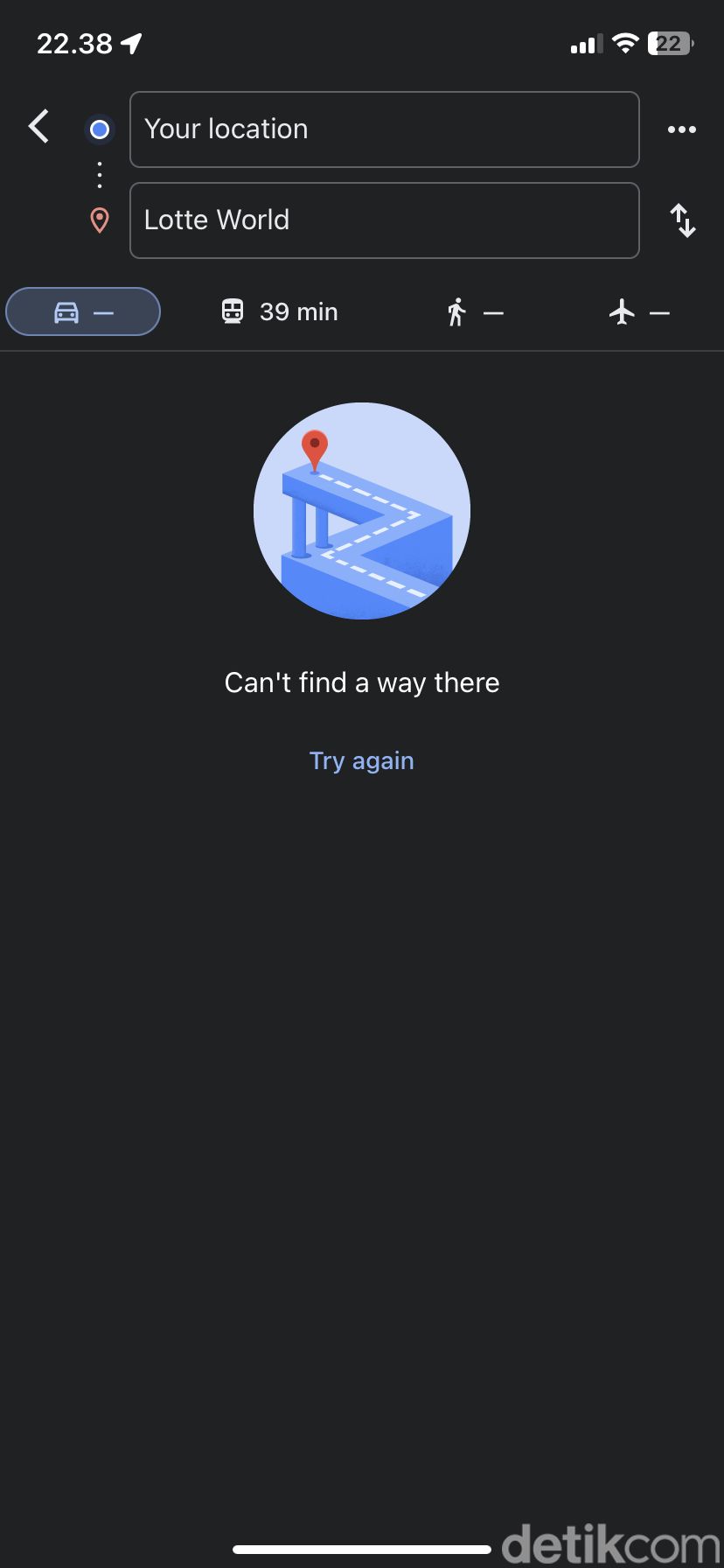The height and width of the screenshot is (1568, 724).
Task: Switch to transit mode, 39 min
Action: [280, 312]
